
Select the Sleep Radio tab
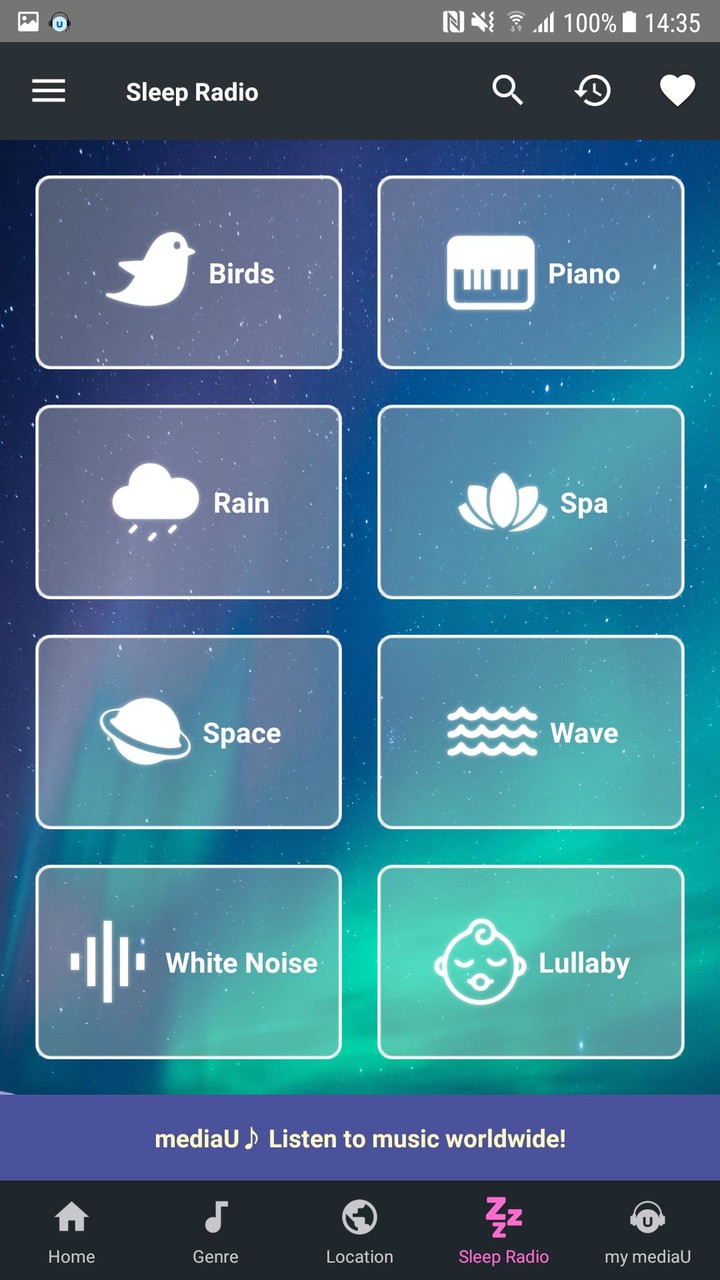coord(504,1232)
